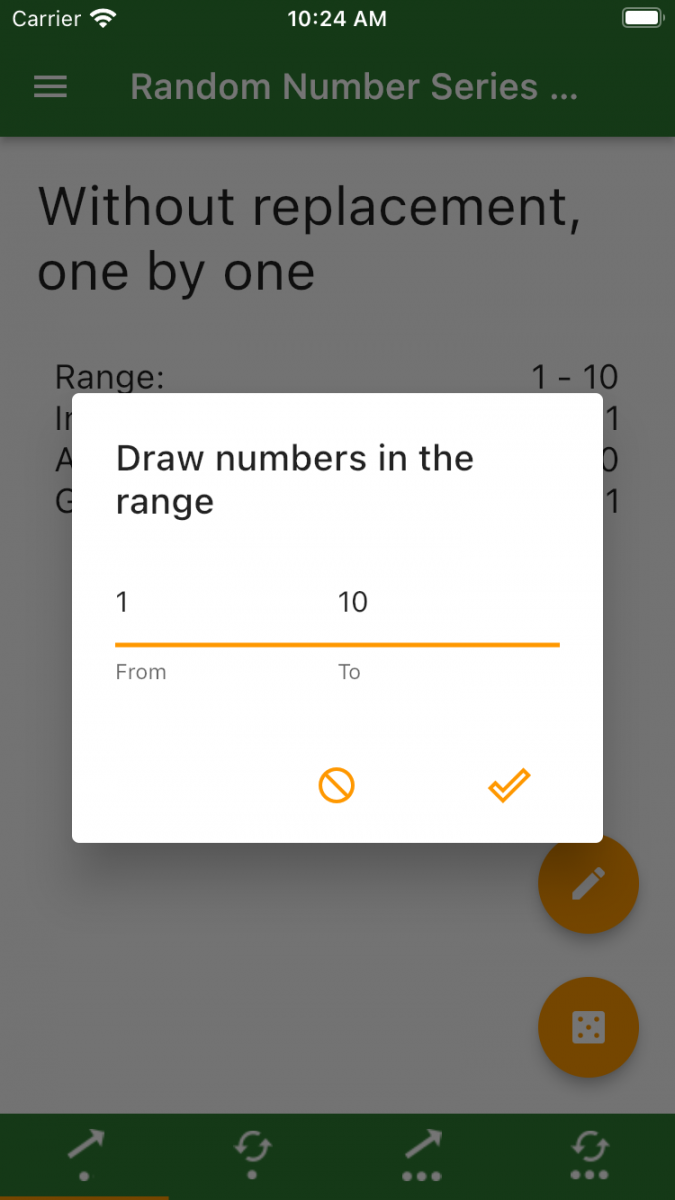Screen dimensions: 675x1200
Task: Edit the To field showing 10
Action: [x=445, y=602]
